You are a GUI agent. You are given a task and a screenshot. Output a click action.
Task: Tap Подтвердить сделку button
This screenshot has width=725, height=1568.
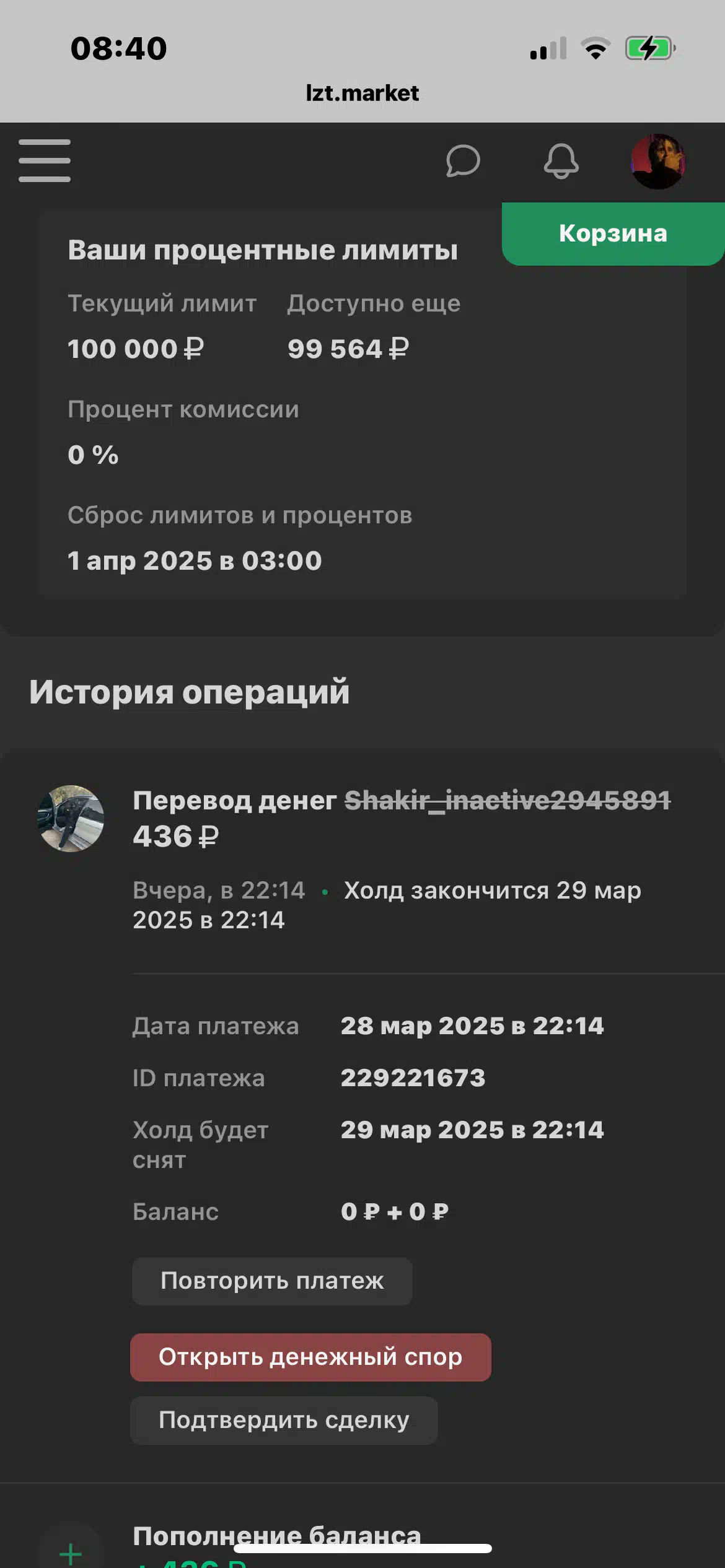(284, 1420)
